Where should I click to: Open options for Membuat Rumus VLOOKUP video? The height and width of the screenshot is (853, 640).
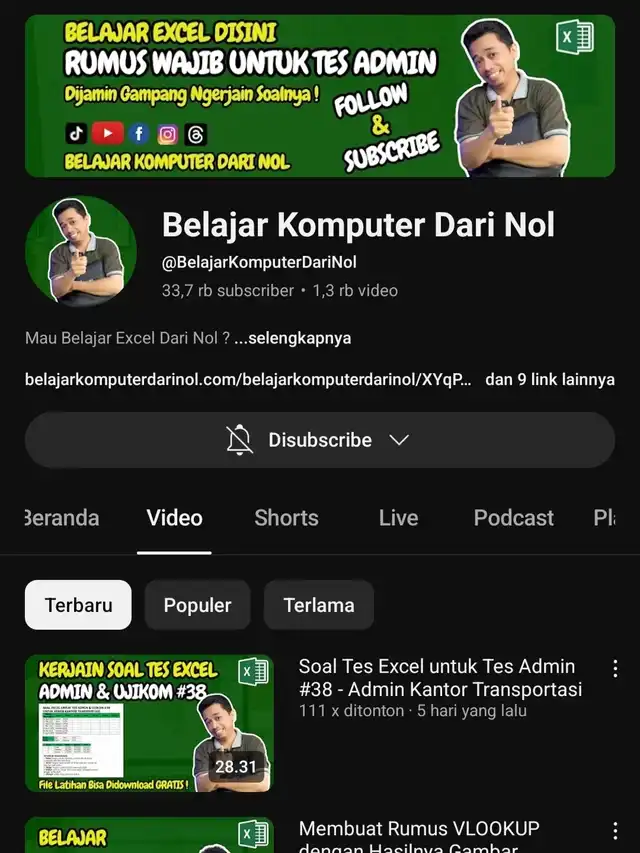pyautogui.click(x=615, y=831)
